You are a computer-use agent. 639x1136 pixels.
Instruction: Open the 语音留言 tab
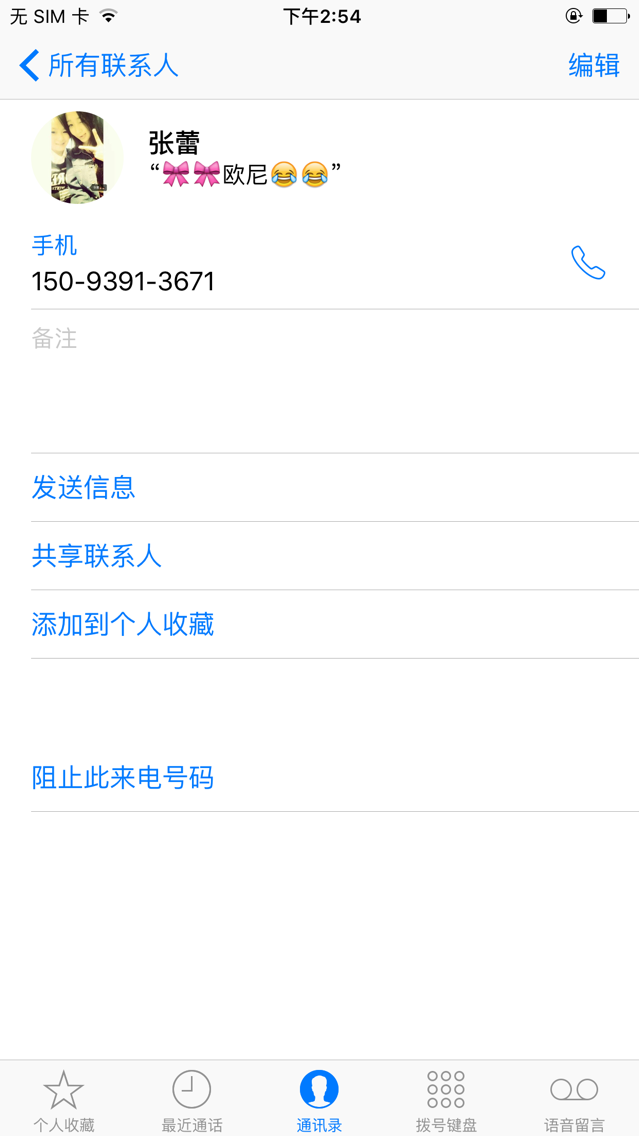click(x=574, y=1100)
